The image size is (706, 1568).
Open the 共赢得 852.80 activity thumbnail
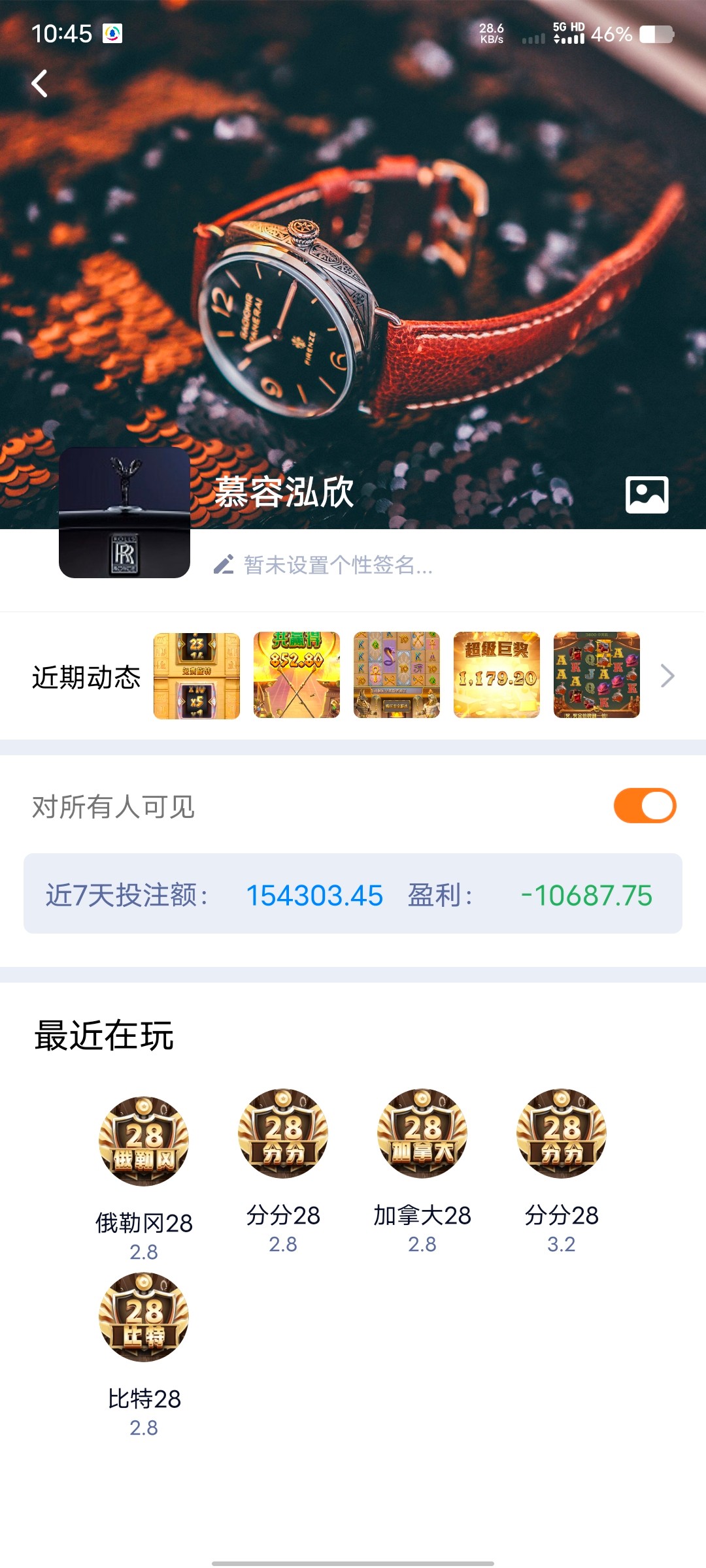tap(297, 675)
